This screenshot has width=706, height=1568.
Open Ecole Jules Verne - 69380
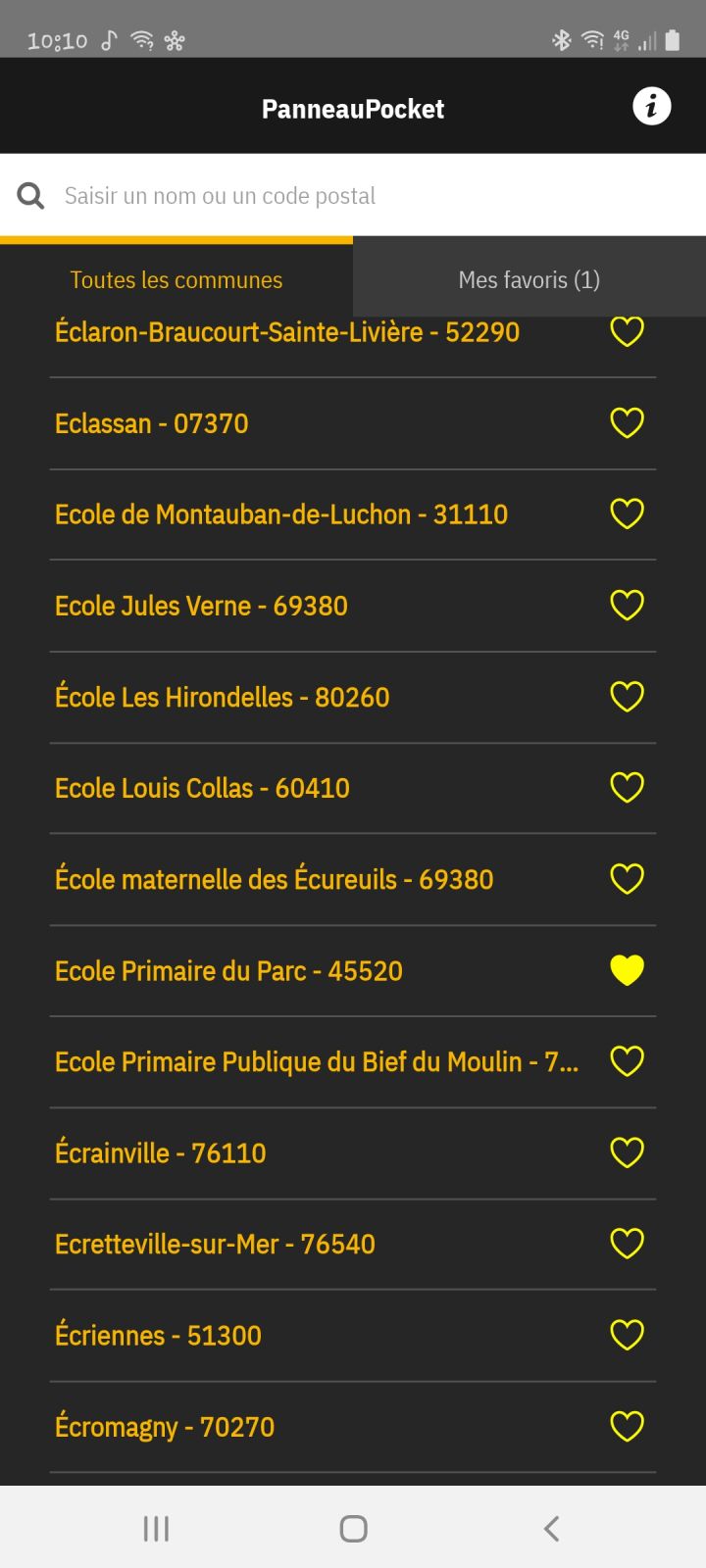point(201,606)
